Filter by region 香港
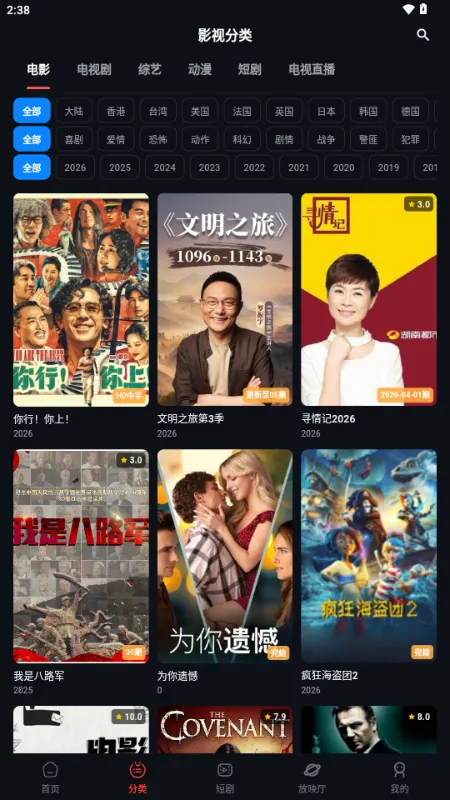 pos(116,111)
